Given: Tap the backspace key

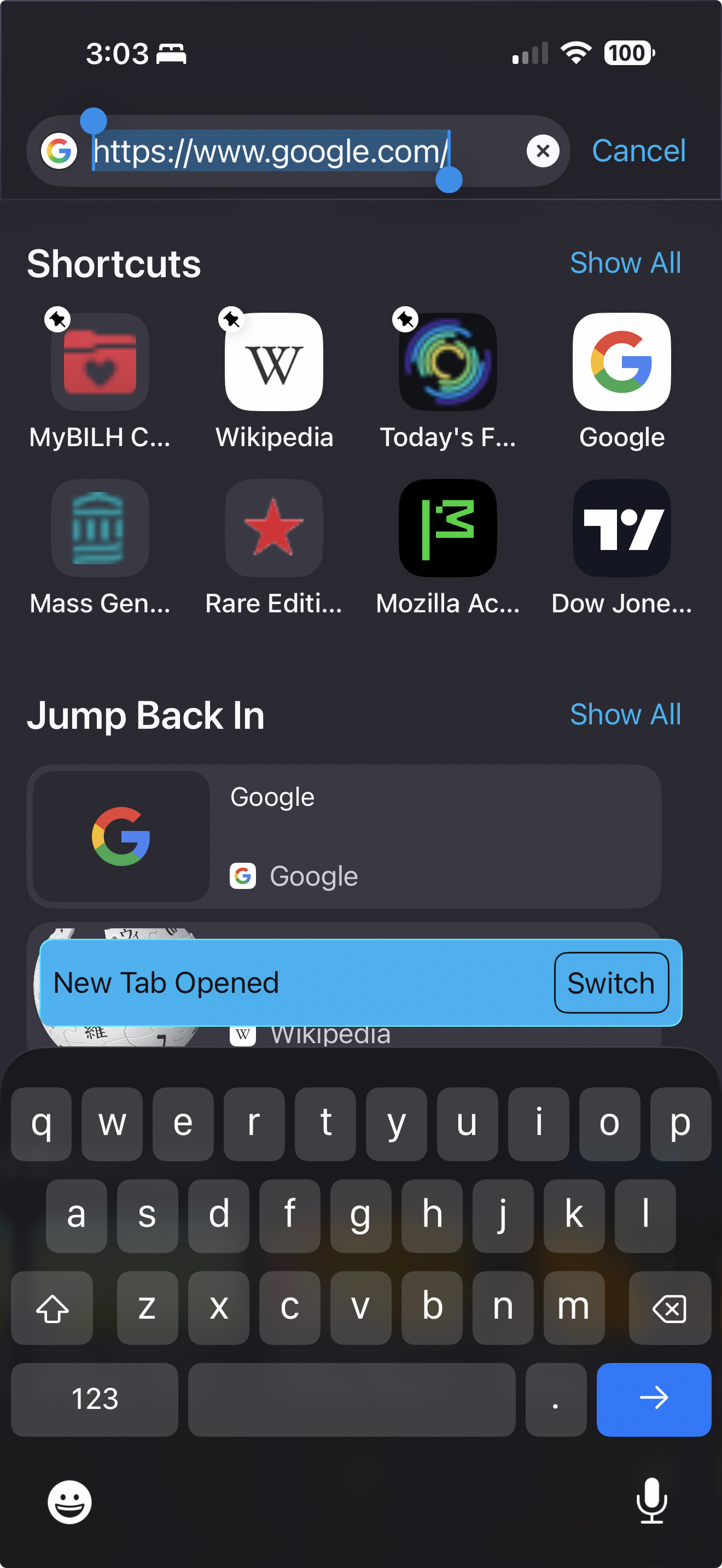Looking at the screenshot, I should [x=669, y=1307].
